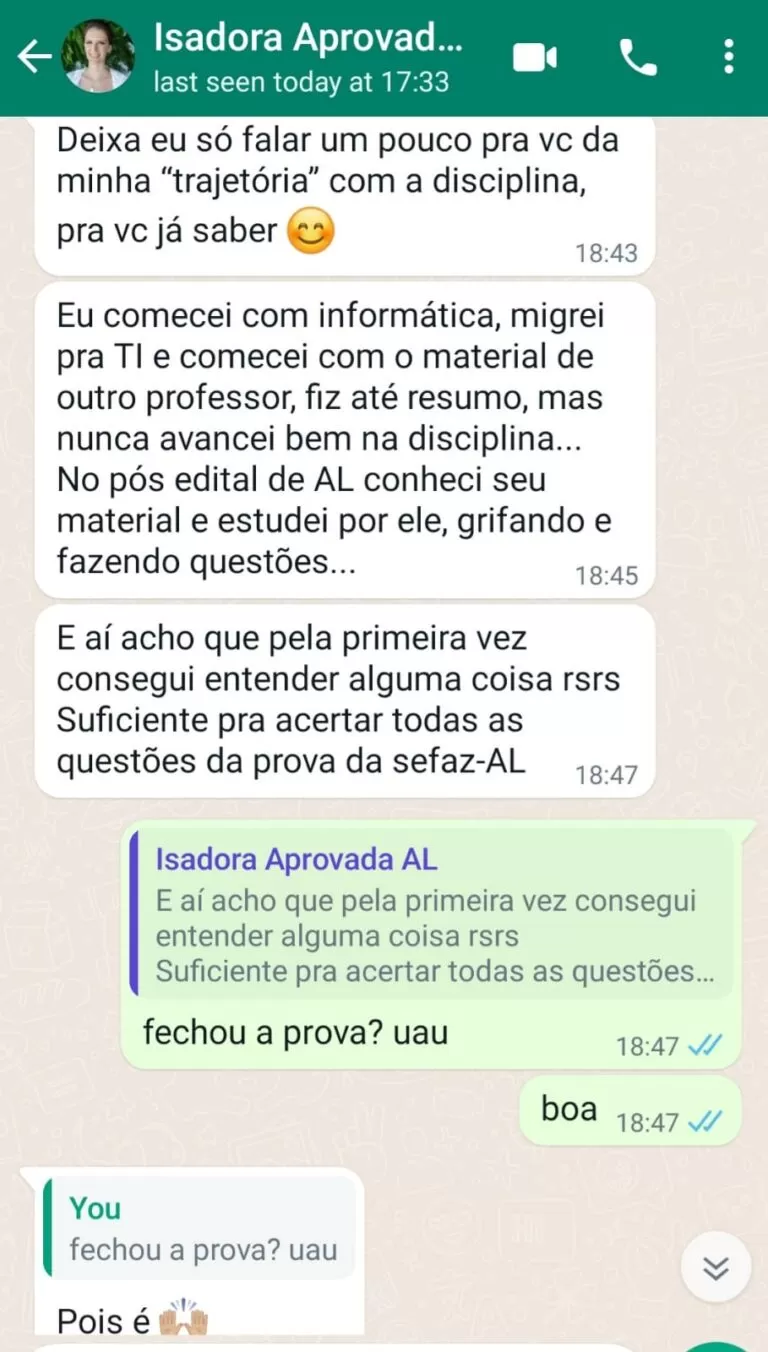Jump to the latest message

715,1268
